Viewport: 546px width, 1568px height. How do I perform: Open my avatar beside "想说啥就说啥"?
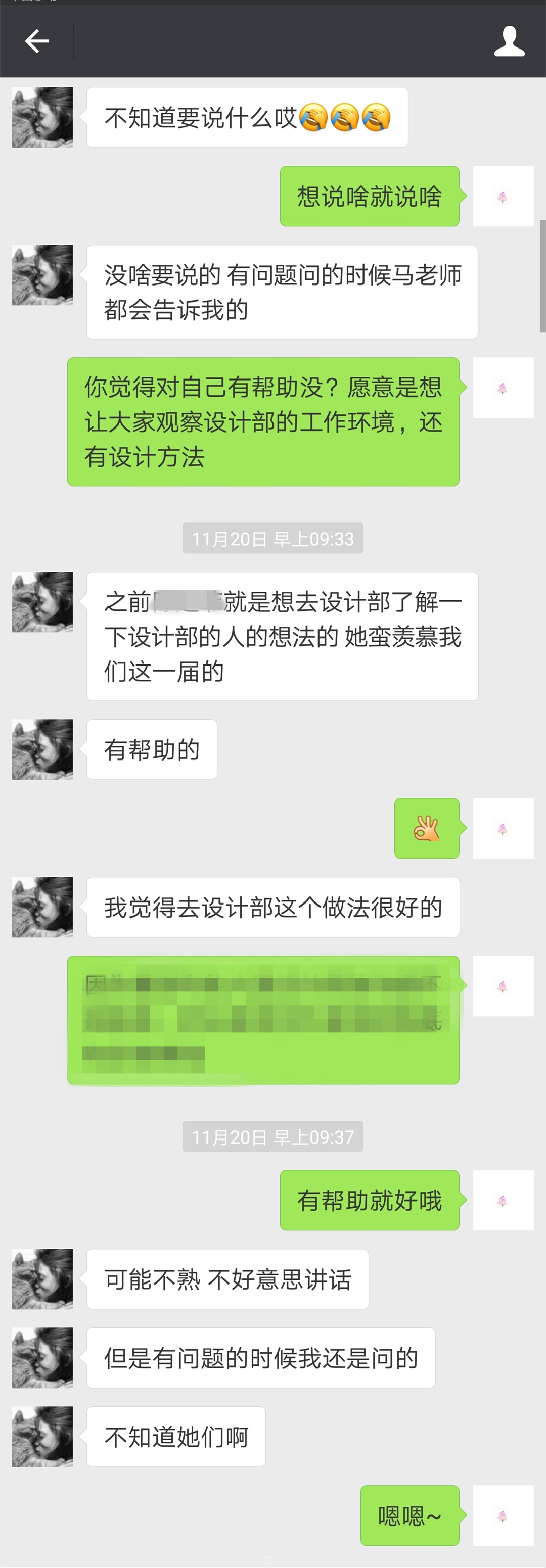(503, 197)
